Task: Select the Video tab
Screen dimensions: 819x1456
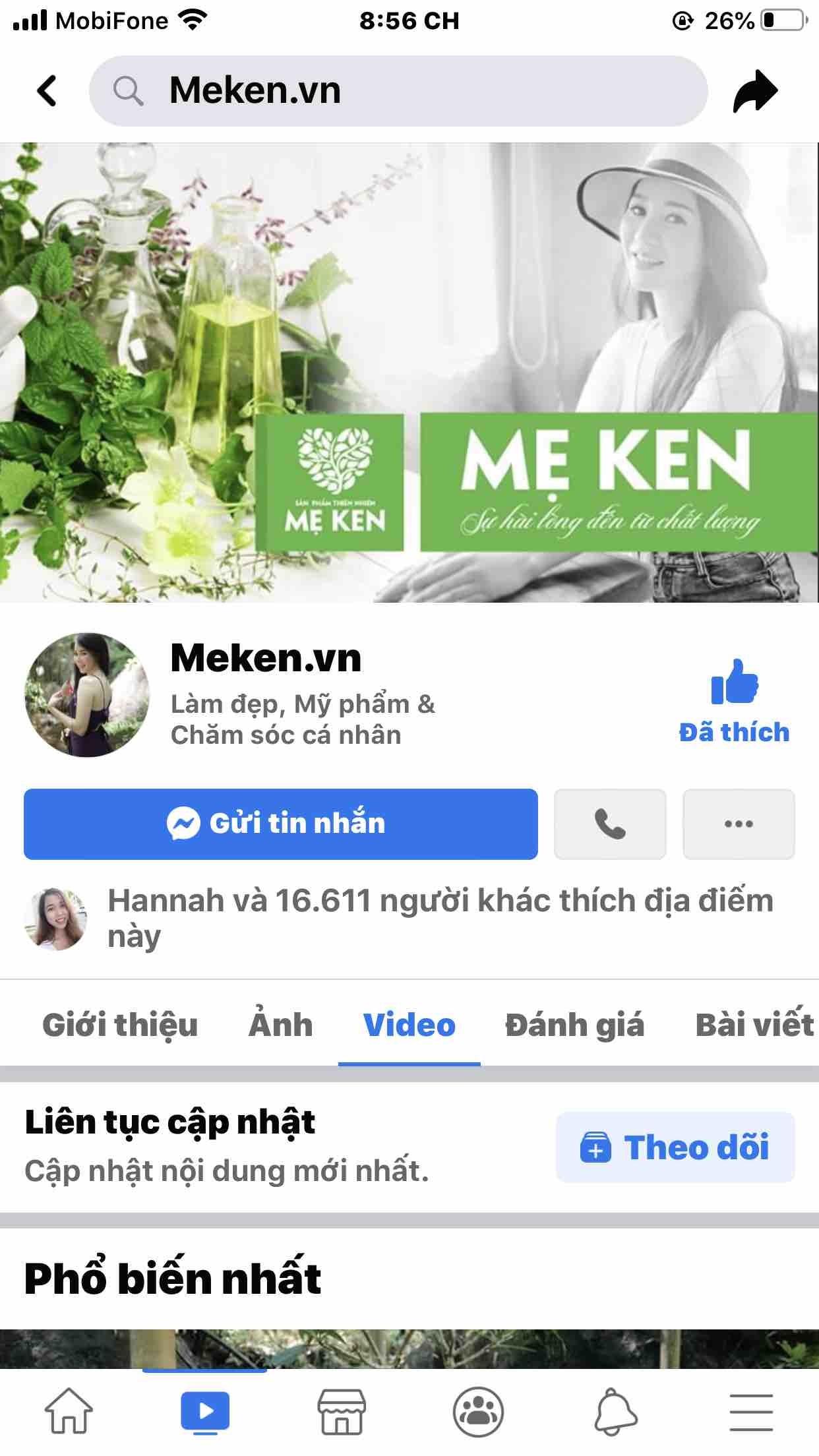Action: 409,1025
